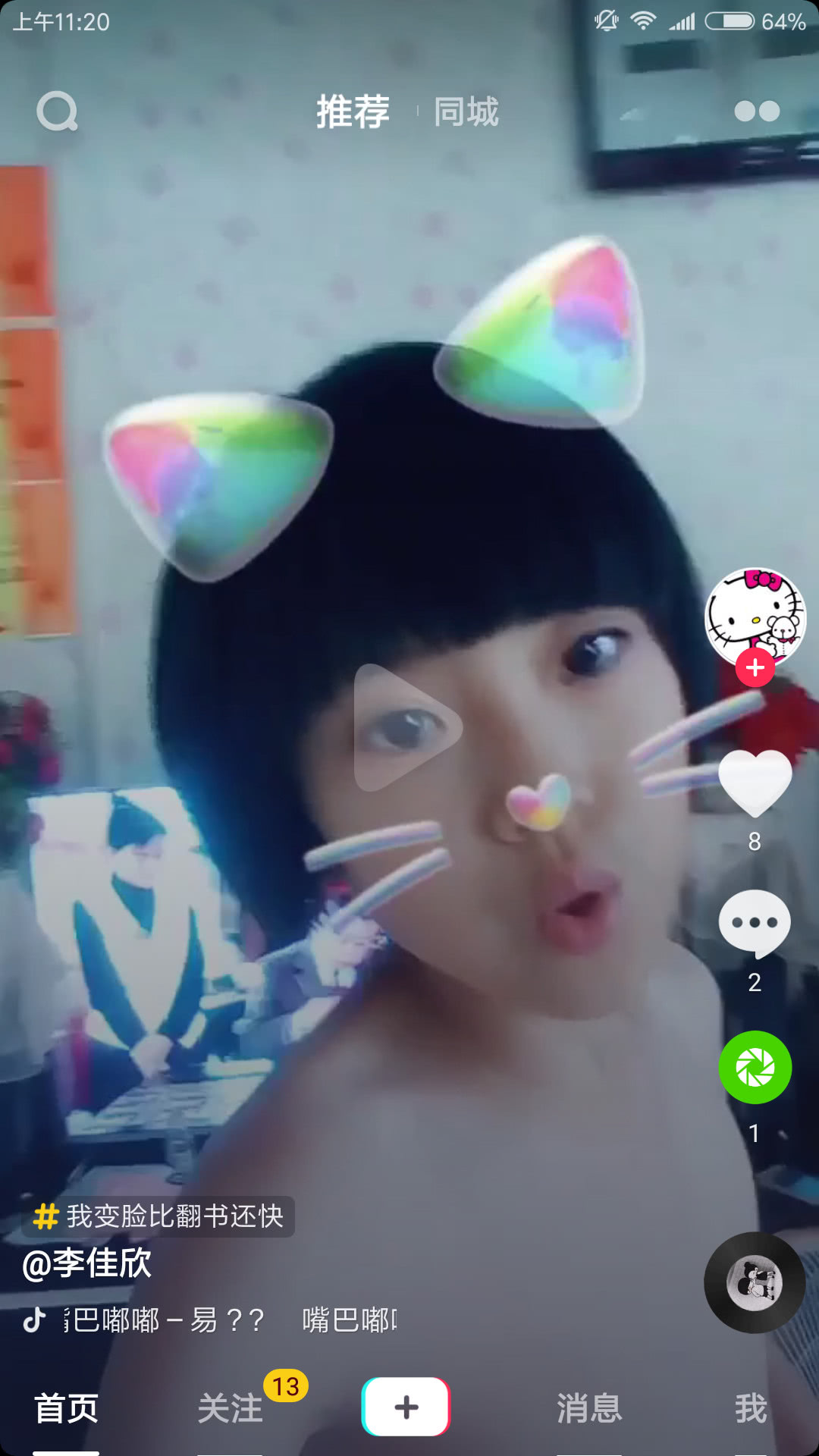Image resolution: width=819 pixels, height=1456 pixels.
Task: Open the 消息 tab
Action: pos(589,1408)
